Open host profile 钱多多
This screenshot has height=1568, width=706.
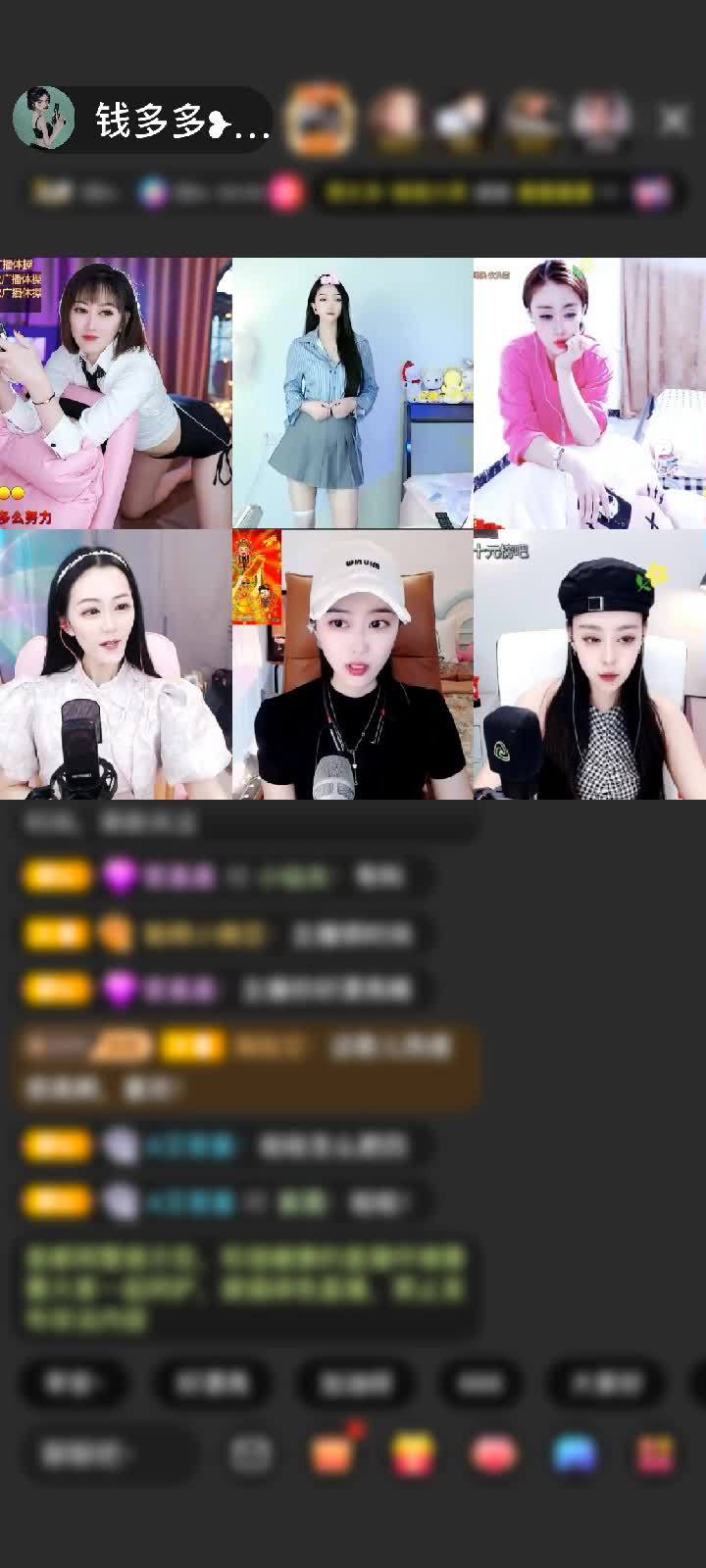(44, 120)
